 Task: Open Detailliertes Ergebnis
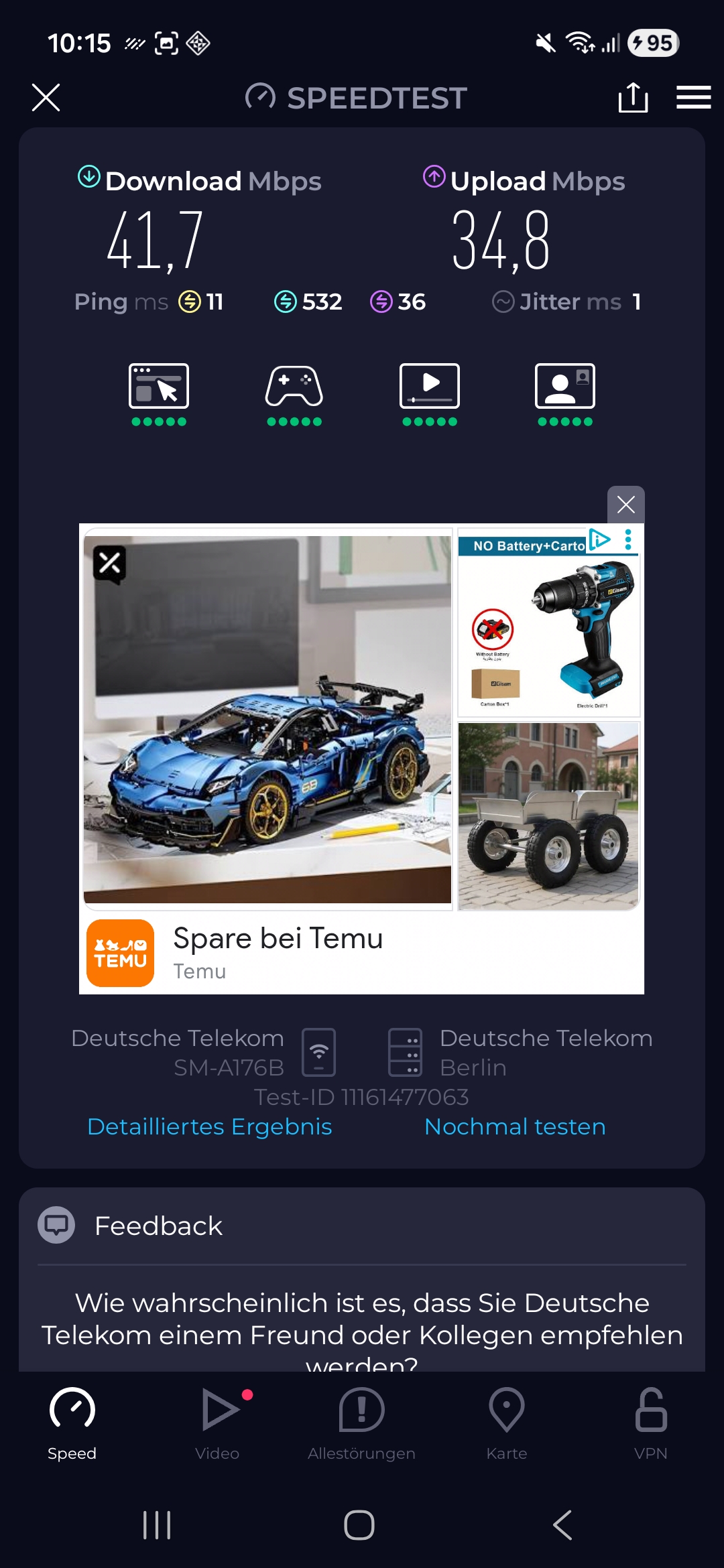(209, 1126)
